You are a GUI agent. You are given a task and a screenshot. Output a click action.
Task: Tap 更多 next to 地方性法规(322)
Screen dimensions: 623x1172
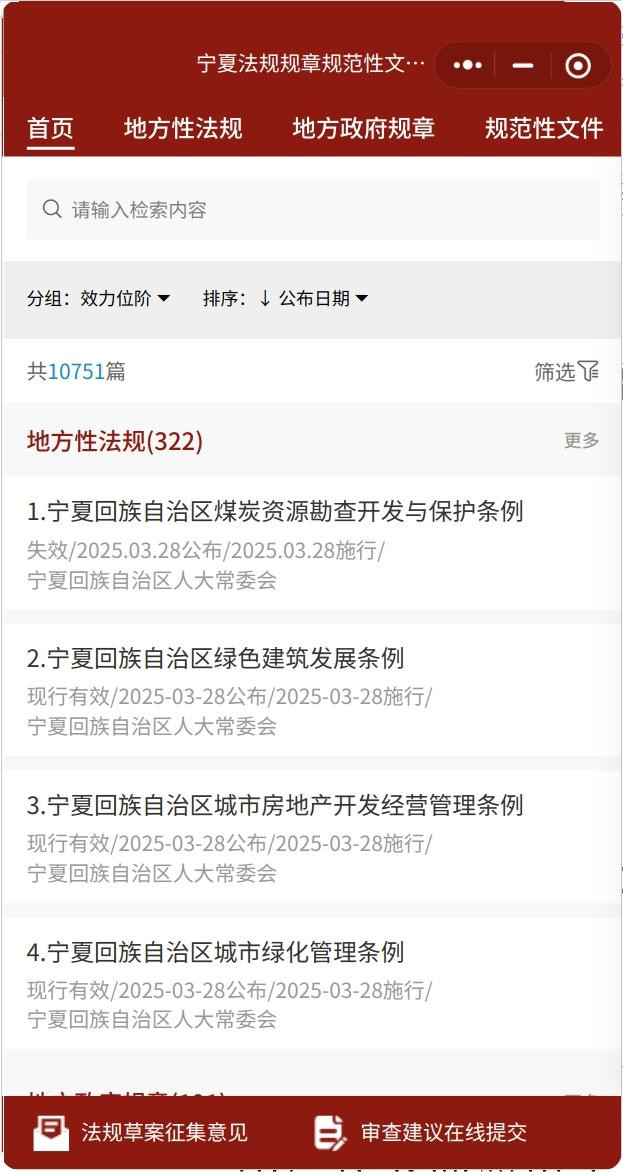click(x=582, y=440)
